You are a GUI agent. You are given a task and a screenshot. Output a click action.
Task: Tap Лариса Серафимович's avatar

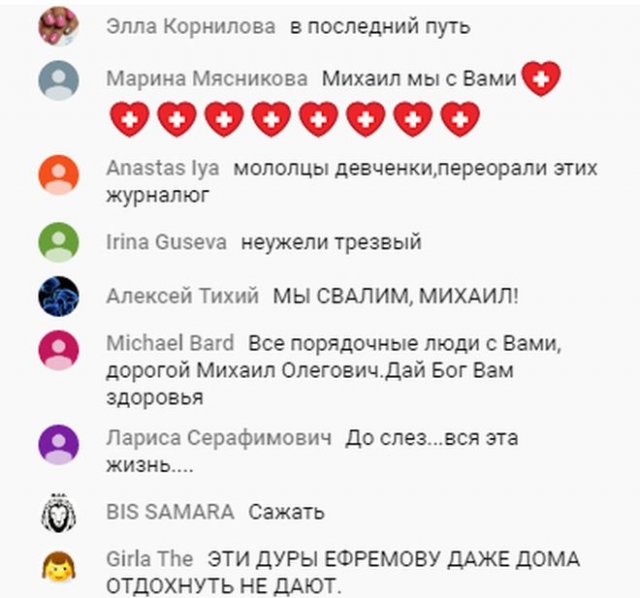click(x=58, y=440)
